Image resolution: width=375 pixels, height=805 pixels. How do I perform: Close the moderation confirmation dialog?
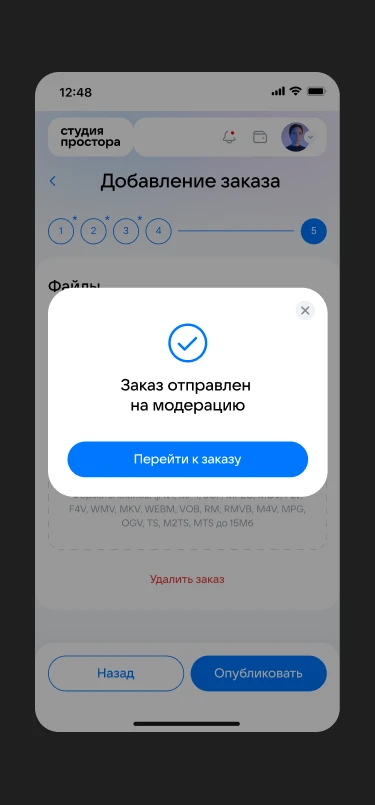point(305,311)
